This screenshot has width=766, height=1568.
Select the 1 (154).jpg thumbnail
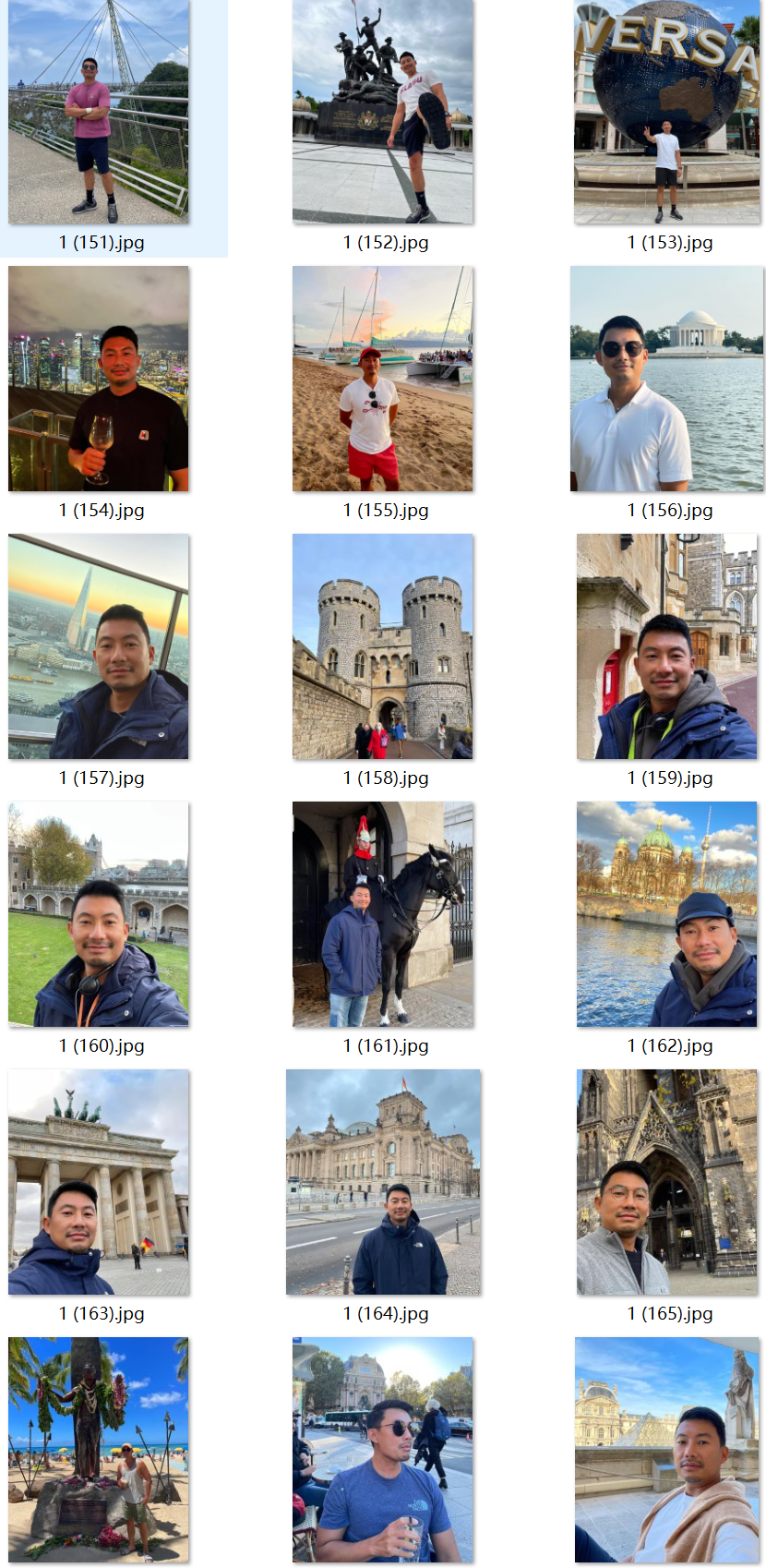[99, 379]
